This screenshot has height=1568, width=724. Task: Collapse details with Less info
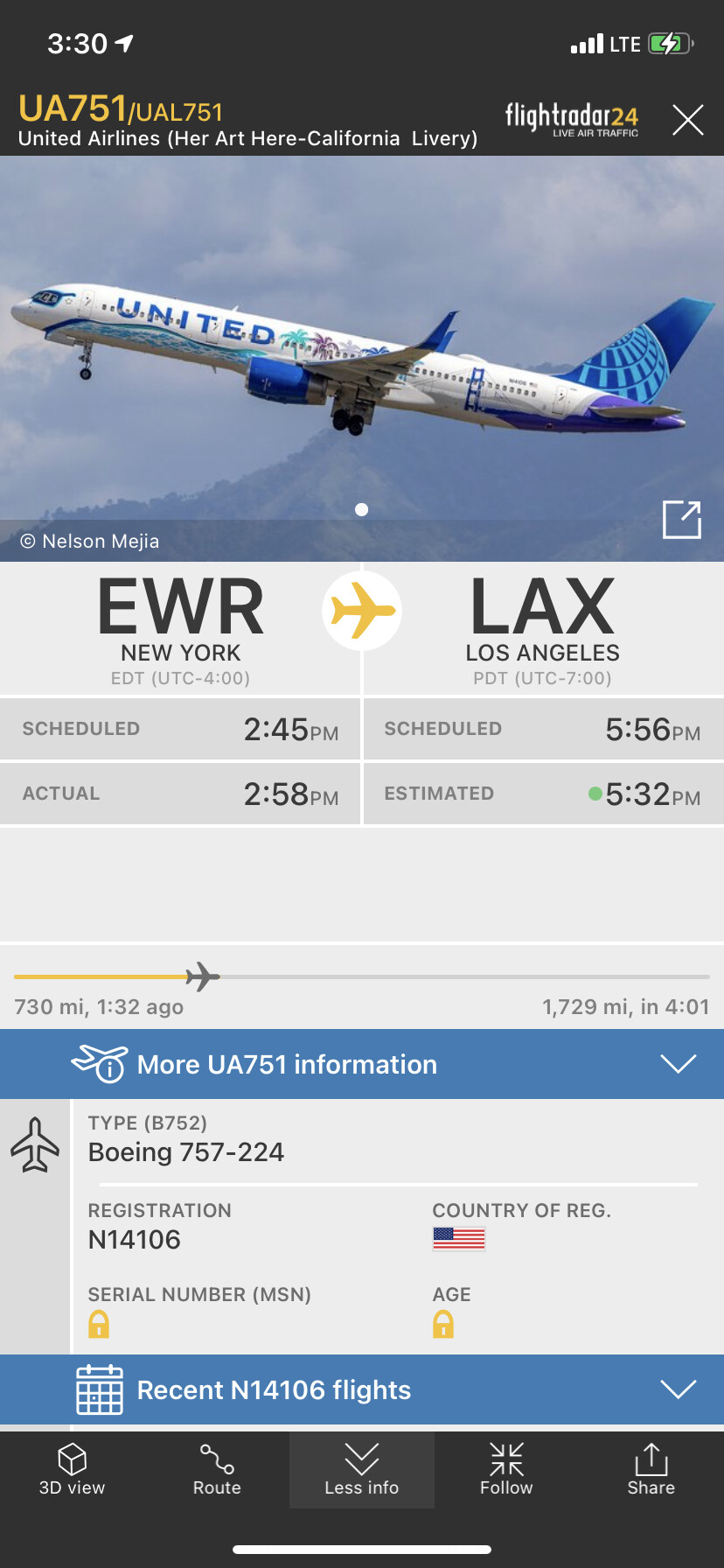pyautogui.click(x=361, y=1470)
